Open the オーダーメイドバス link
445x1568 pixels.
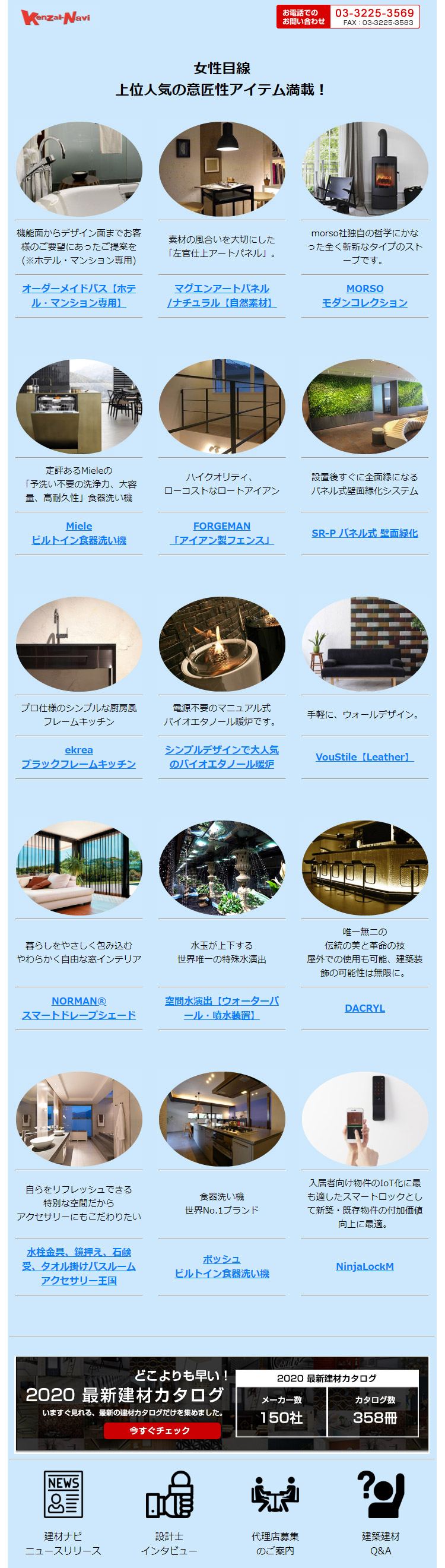tap(79, 295)
